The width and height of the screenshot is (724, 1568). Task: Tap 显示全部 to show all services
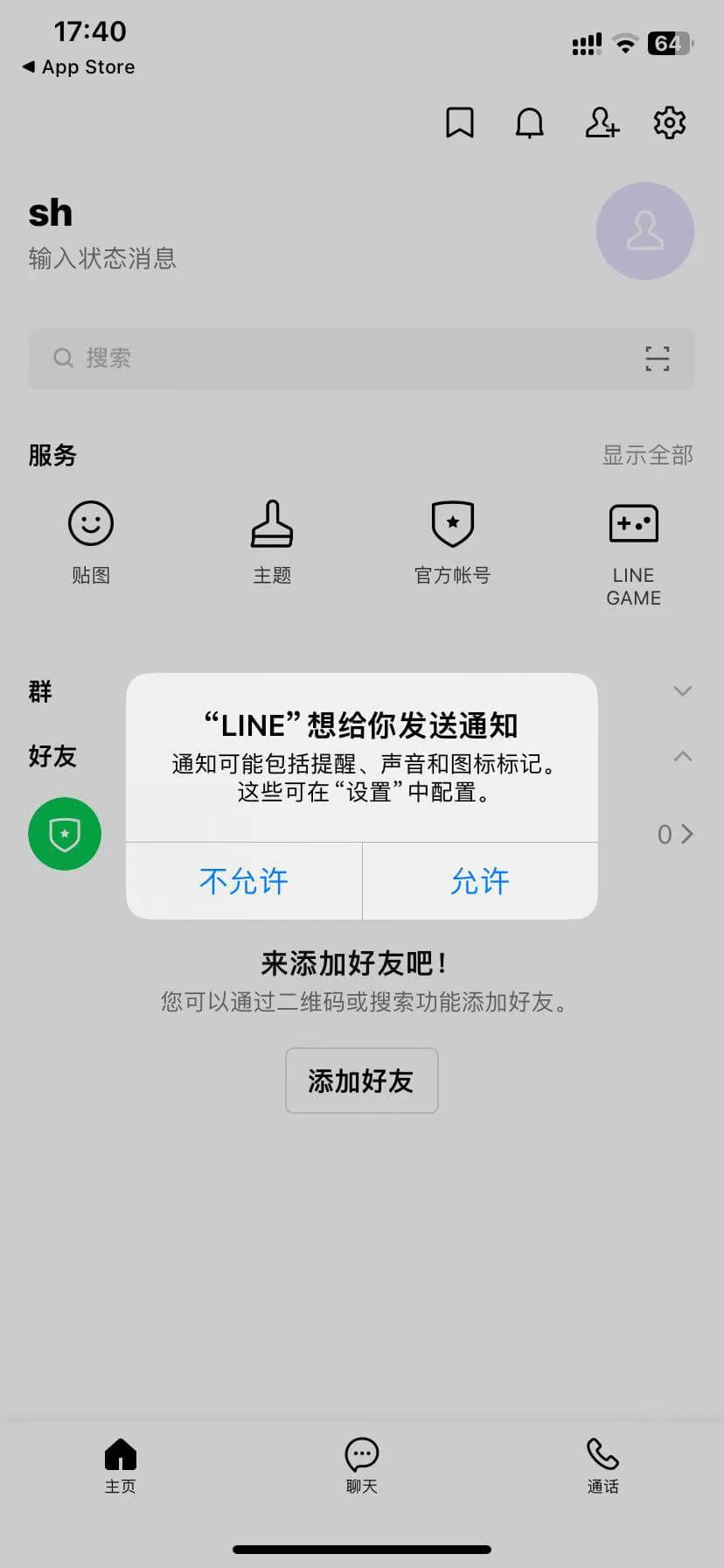coord(646,455)
